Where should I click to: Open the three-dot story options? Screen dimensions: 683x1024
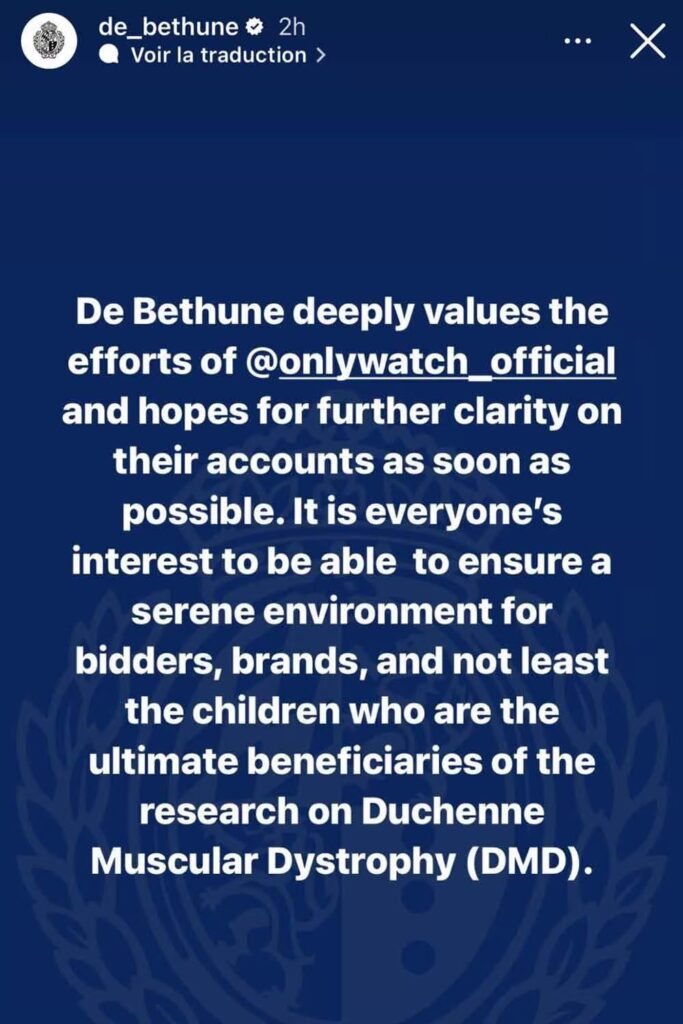pyautogui.click(x=579, y=41)
